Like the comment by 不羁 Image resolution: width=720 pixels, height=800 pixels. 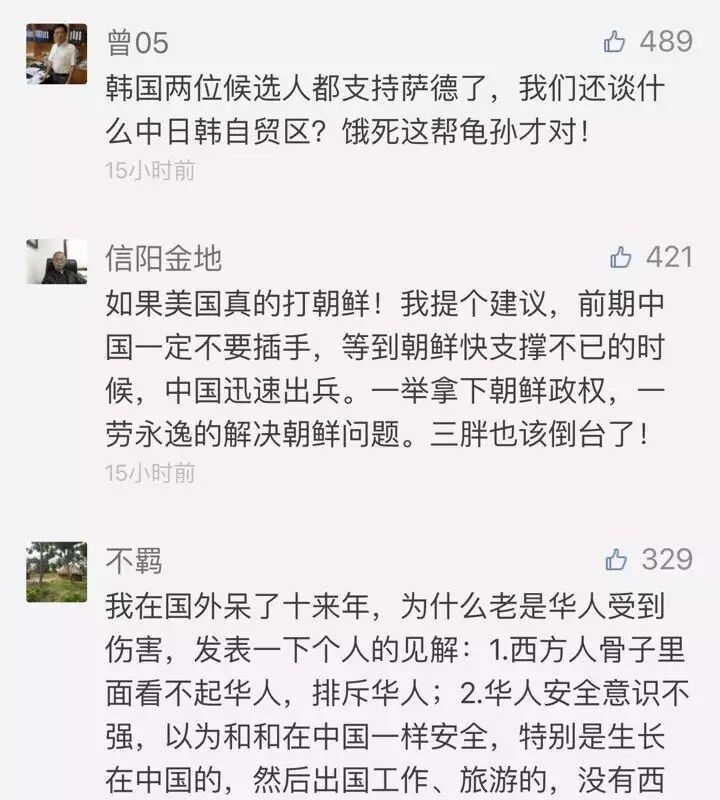(616, 560)
